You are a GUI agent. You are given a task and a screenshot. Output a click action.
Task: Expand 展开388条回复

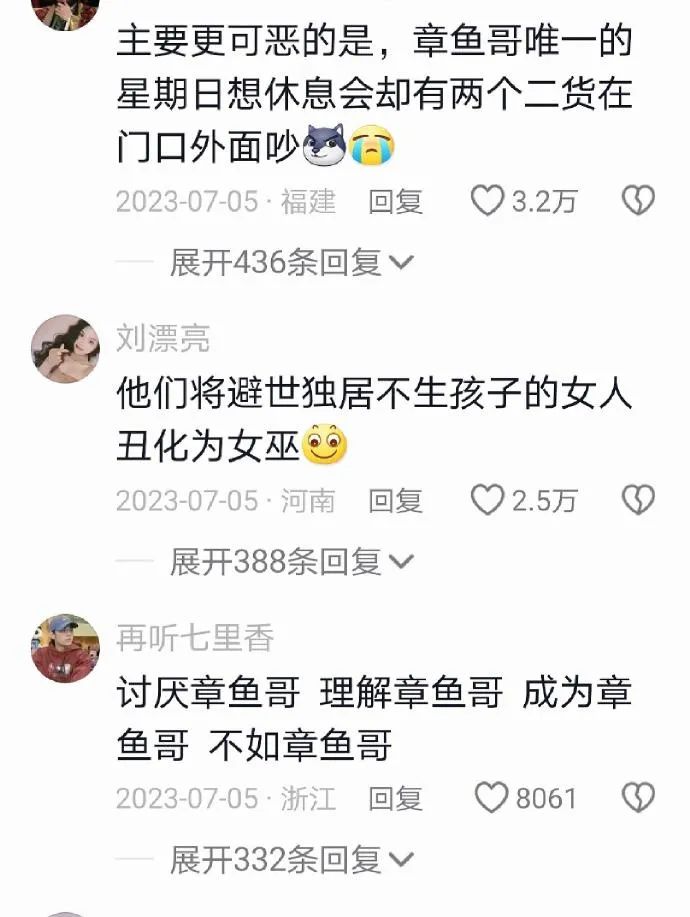[x=291, y=561]
